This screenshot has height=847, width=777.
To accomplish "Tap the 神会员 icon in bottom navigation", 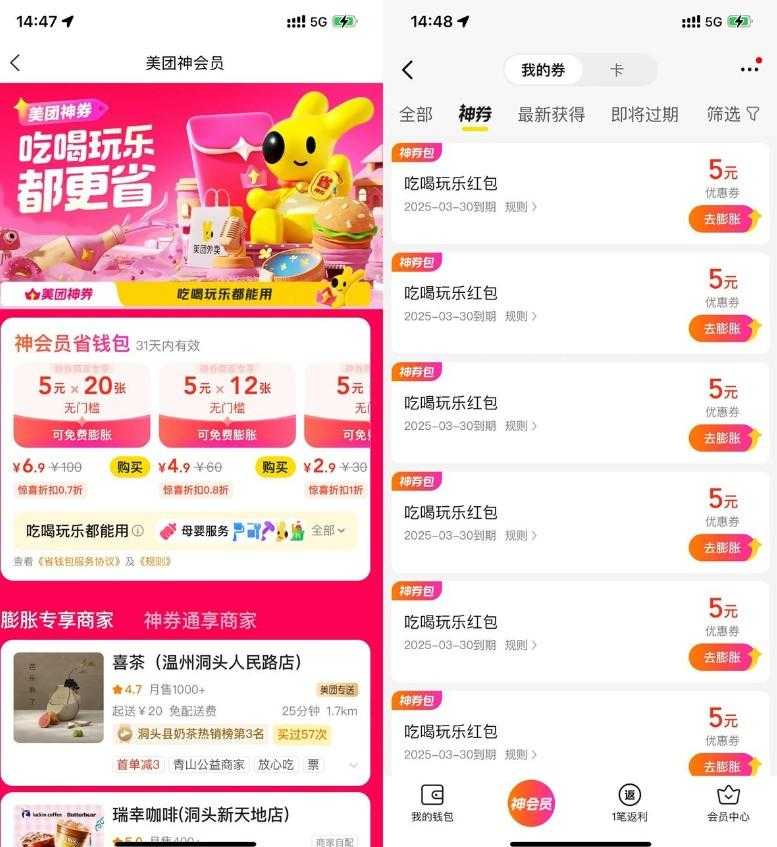I will [x=531, y=803].
